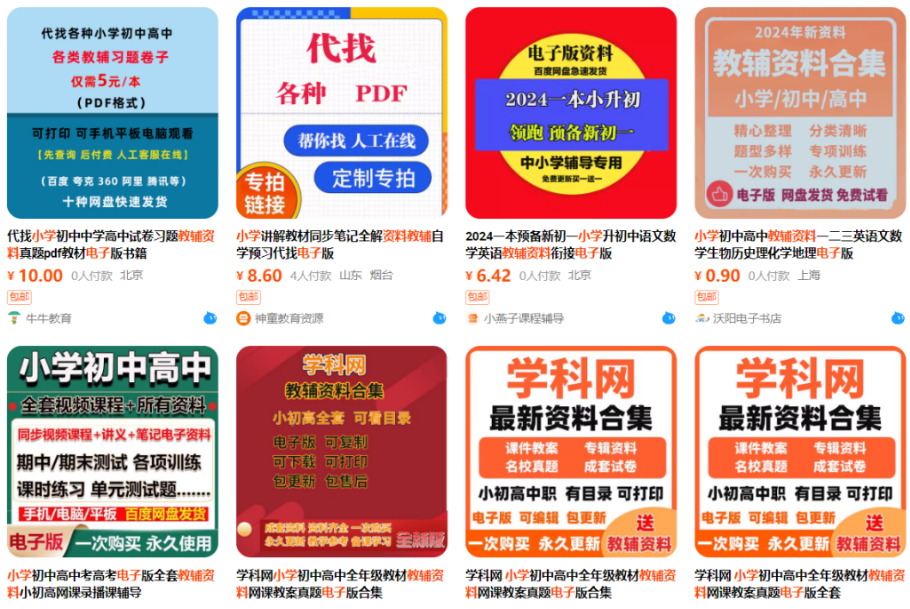Visit the 牛牛教育 shop
910x609 pixels.
pos(48,318)
